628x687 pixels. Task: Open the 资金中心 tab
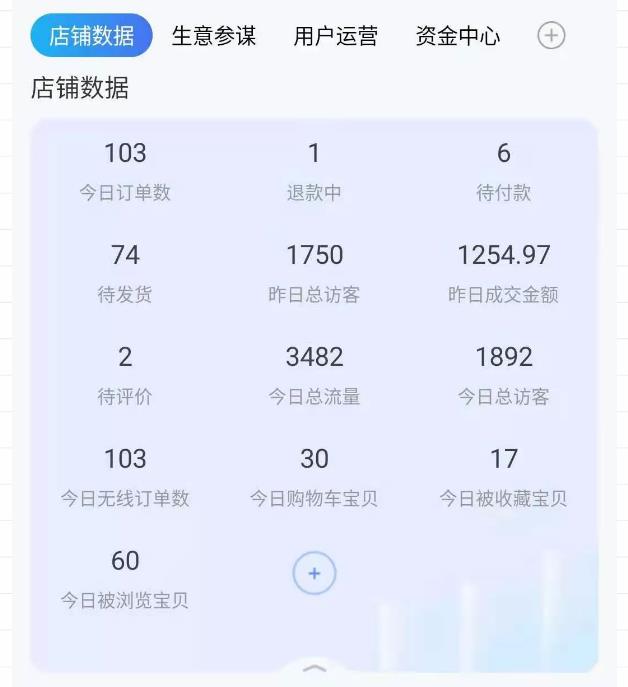pos(458,36)
